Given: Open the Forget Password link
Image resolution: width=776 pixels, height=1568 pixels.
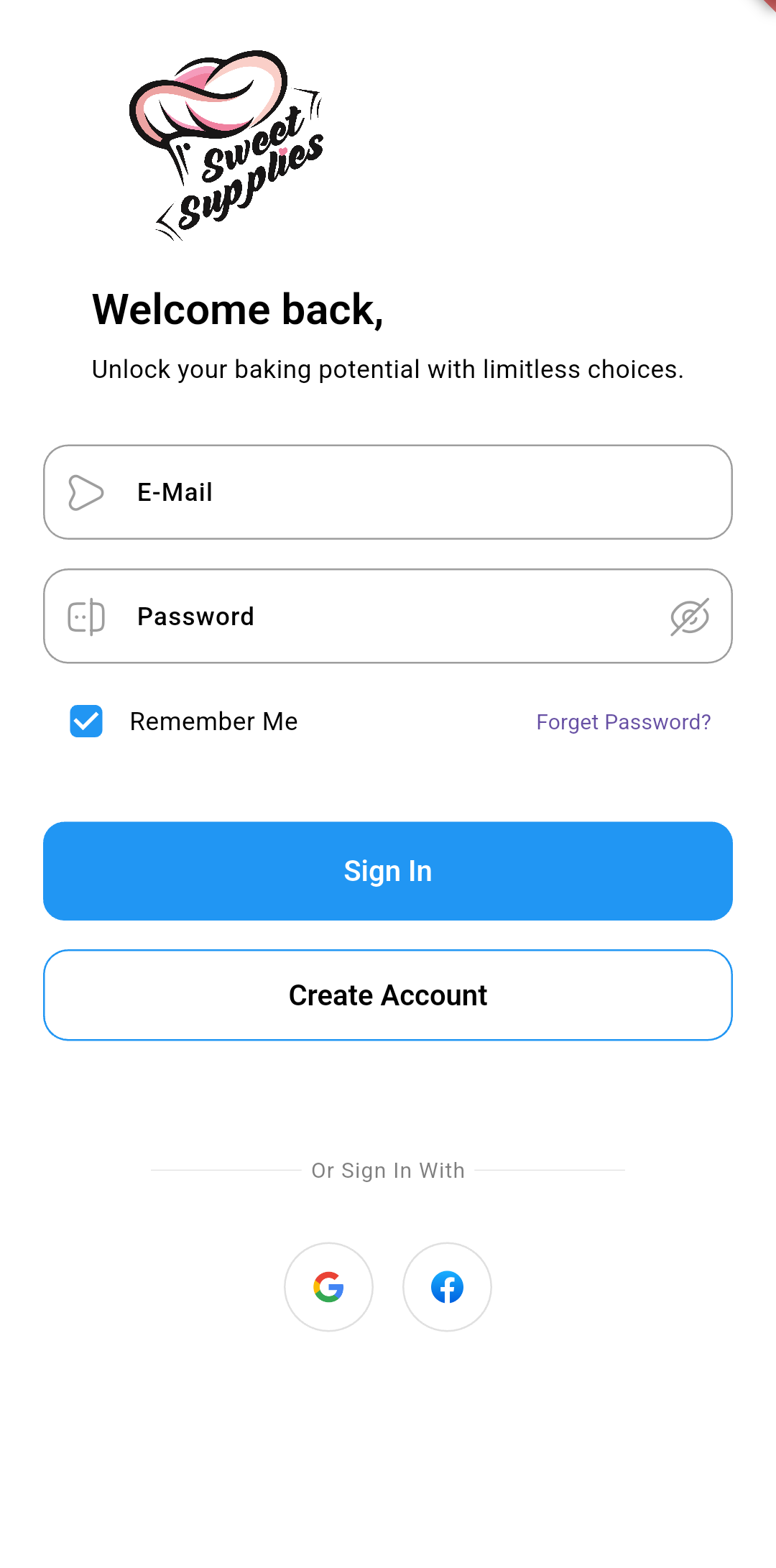Looking at the screenshot, I should point(624,721).
